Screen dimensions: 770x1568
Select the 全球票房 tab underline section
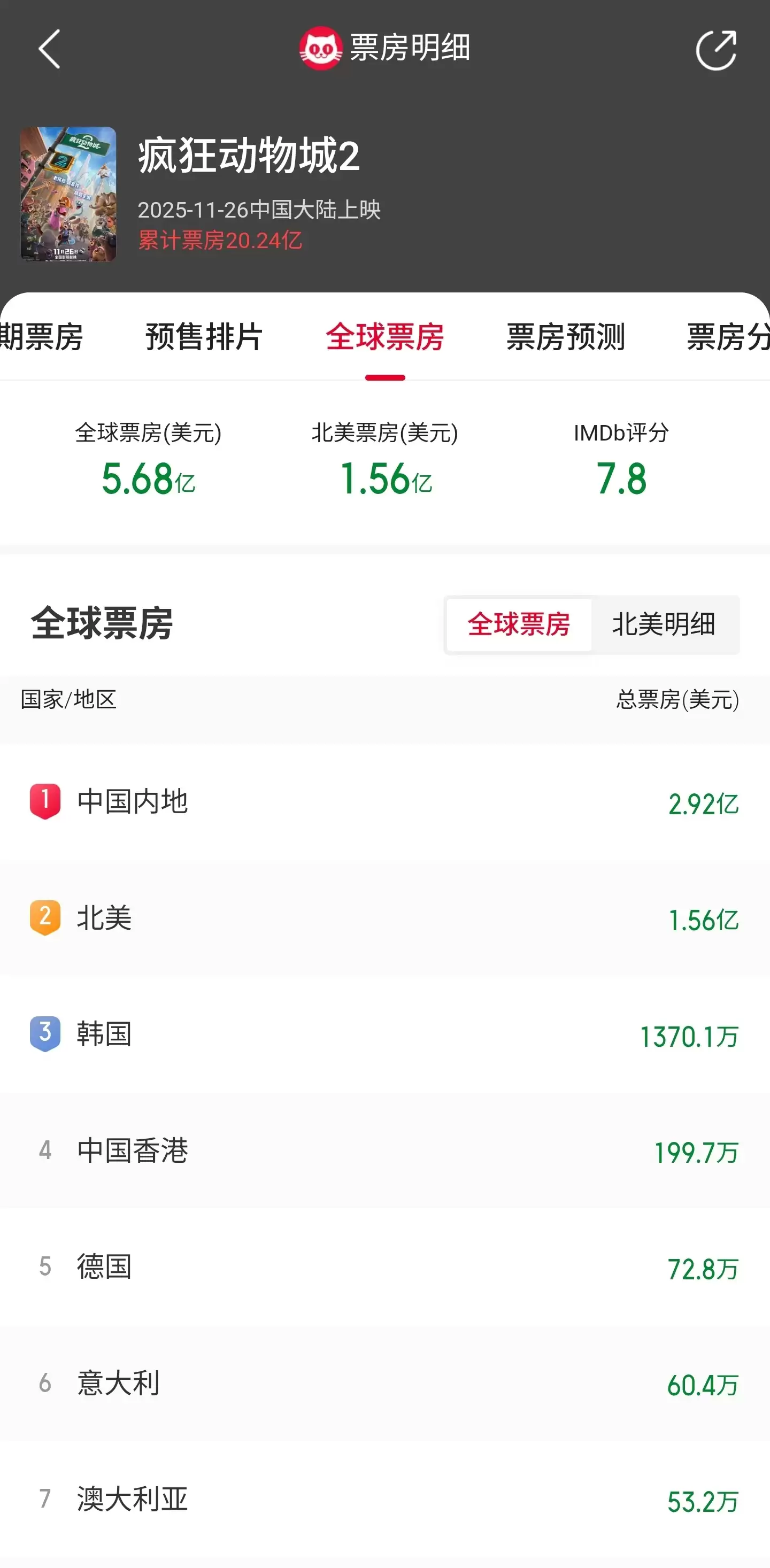coord(384,338)
